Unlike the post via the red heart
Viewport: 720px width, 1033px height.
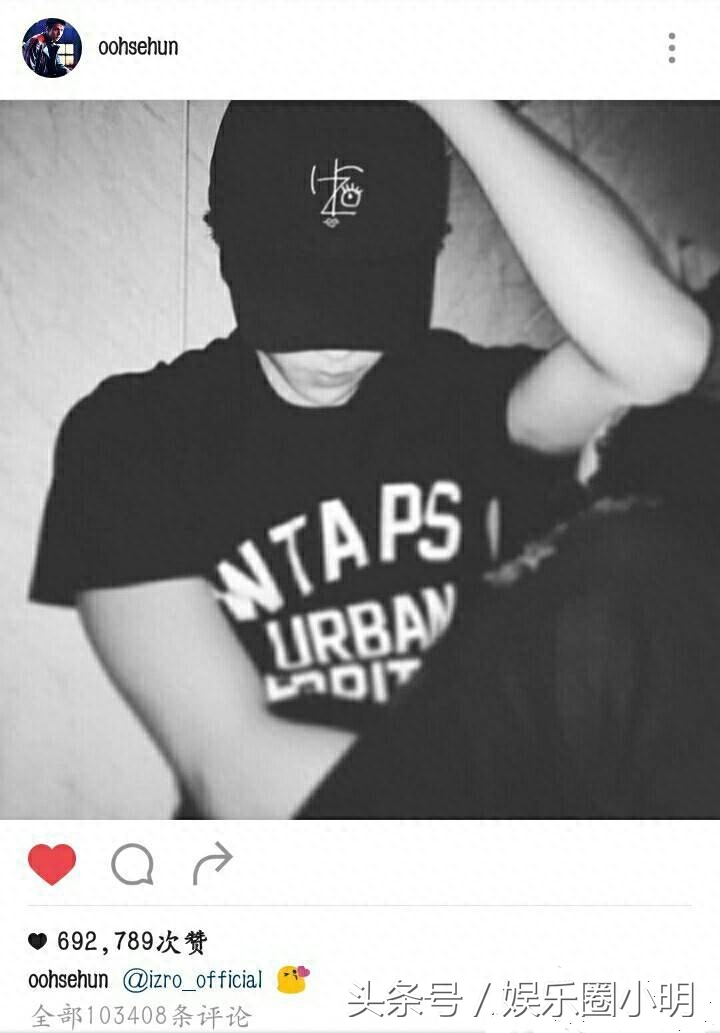tap(52, 864)
